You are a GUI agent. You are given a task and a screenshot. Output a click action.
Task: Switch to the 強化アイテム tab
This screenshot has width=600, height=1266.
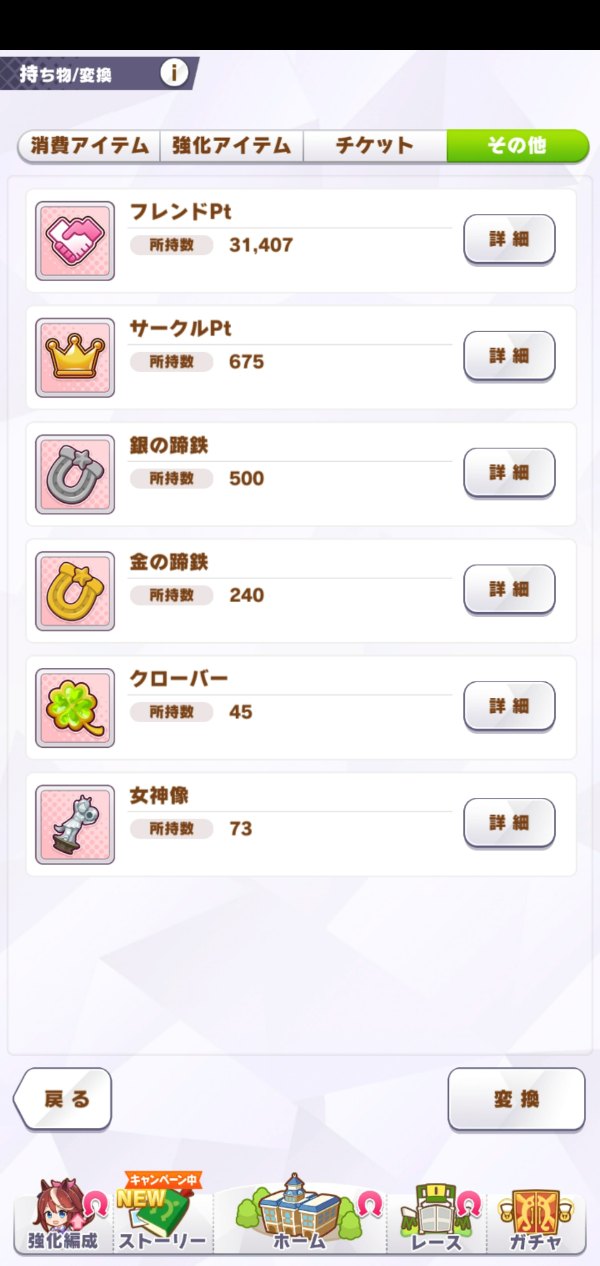click(x=231, y=146)
